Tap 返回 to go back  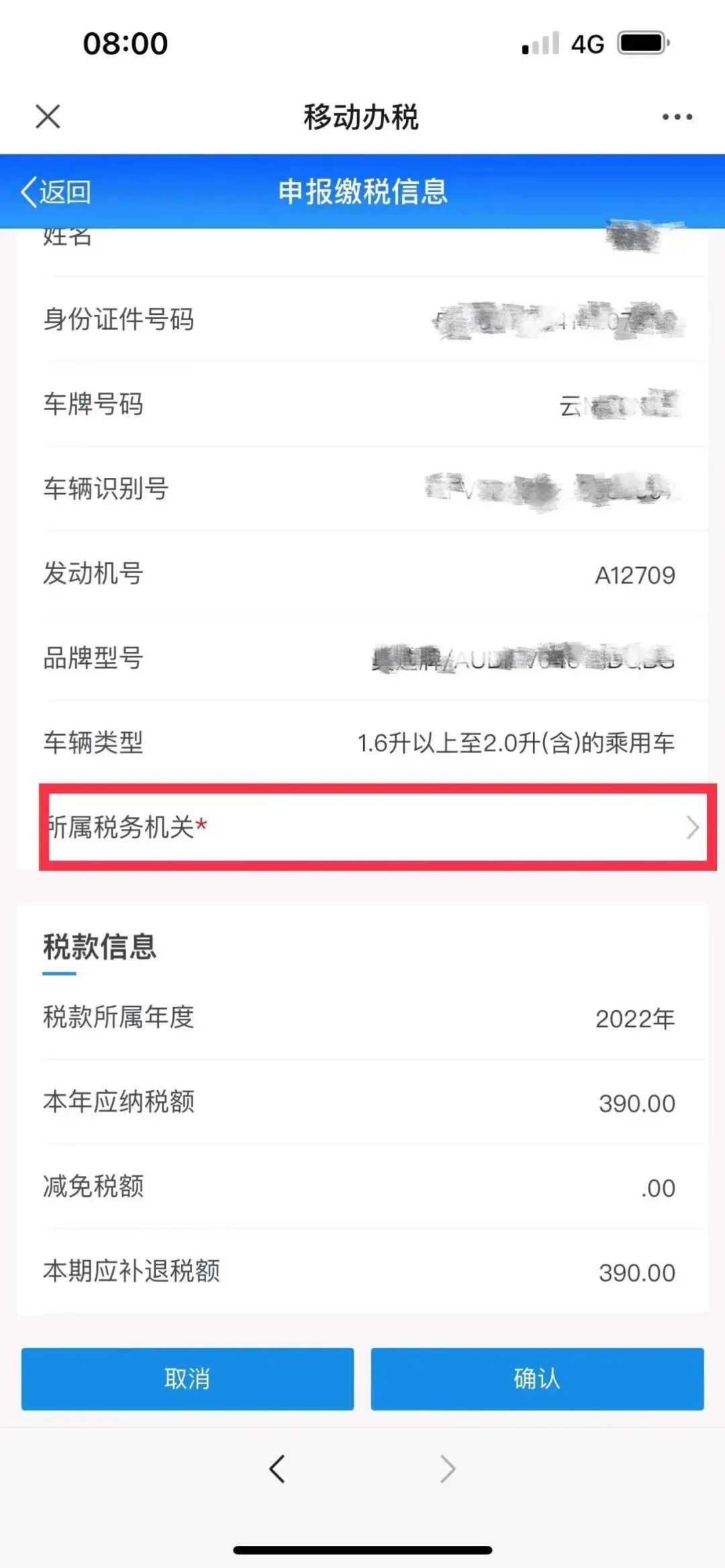(56, 192)
